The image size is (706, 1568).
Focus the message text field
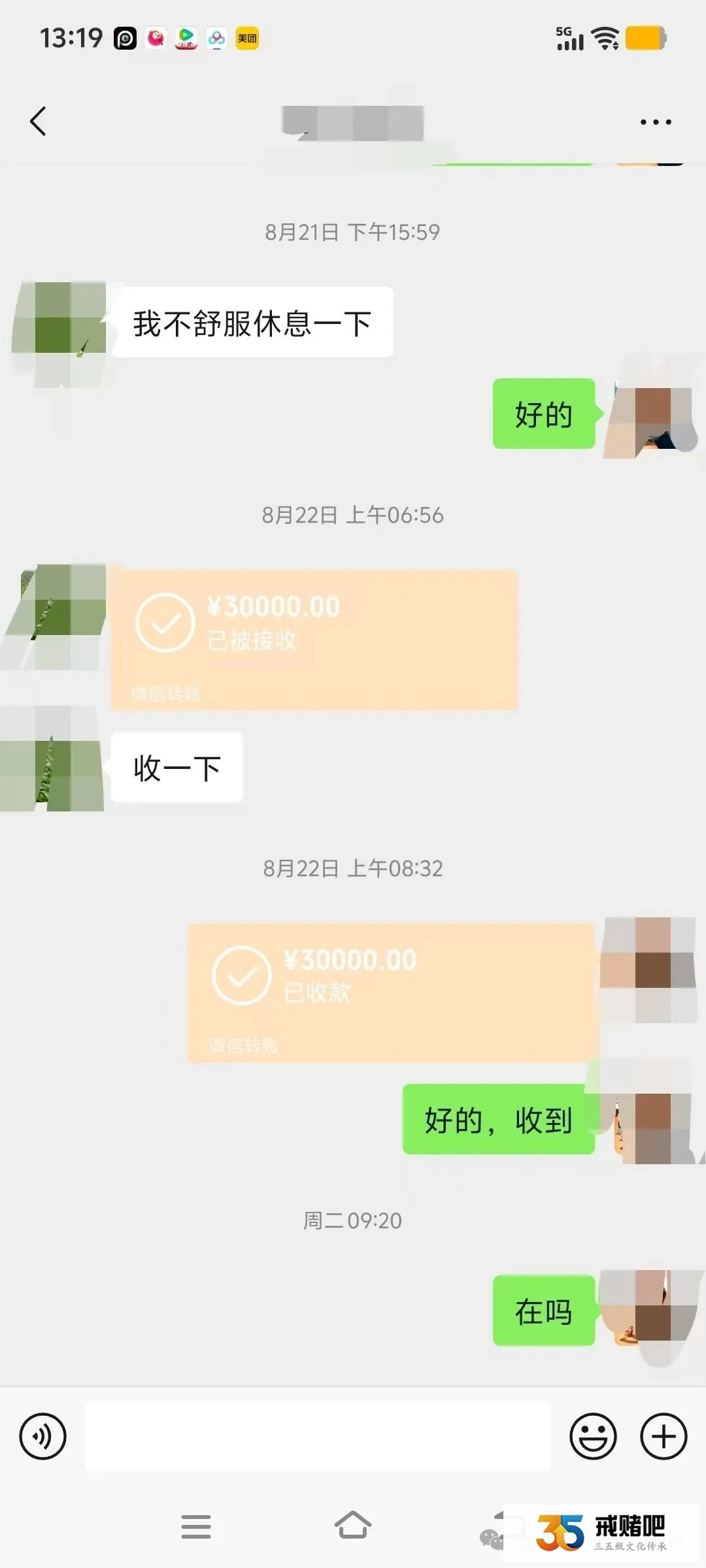tap(318, 1437)
